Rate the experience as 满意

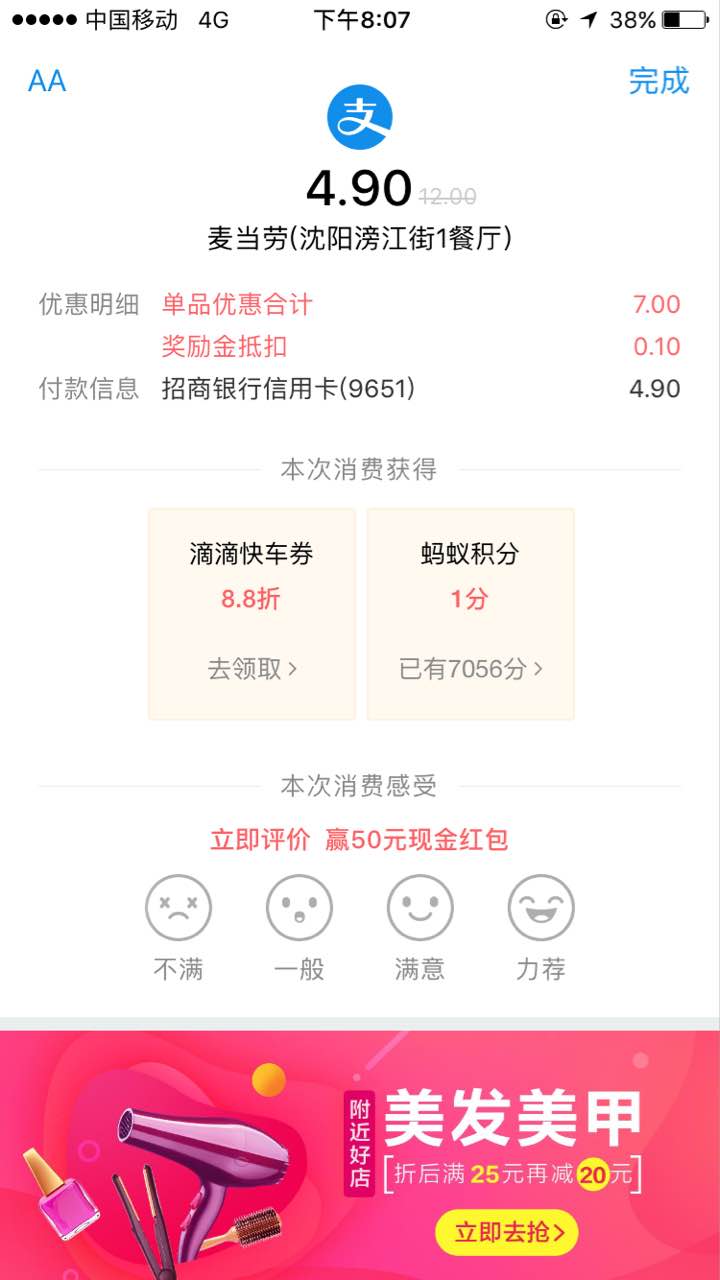coord(420,908)
